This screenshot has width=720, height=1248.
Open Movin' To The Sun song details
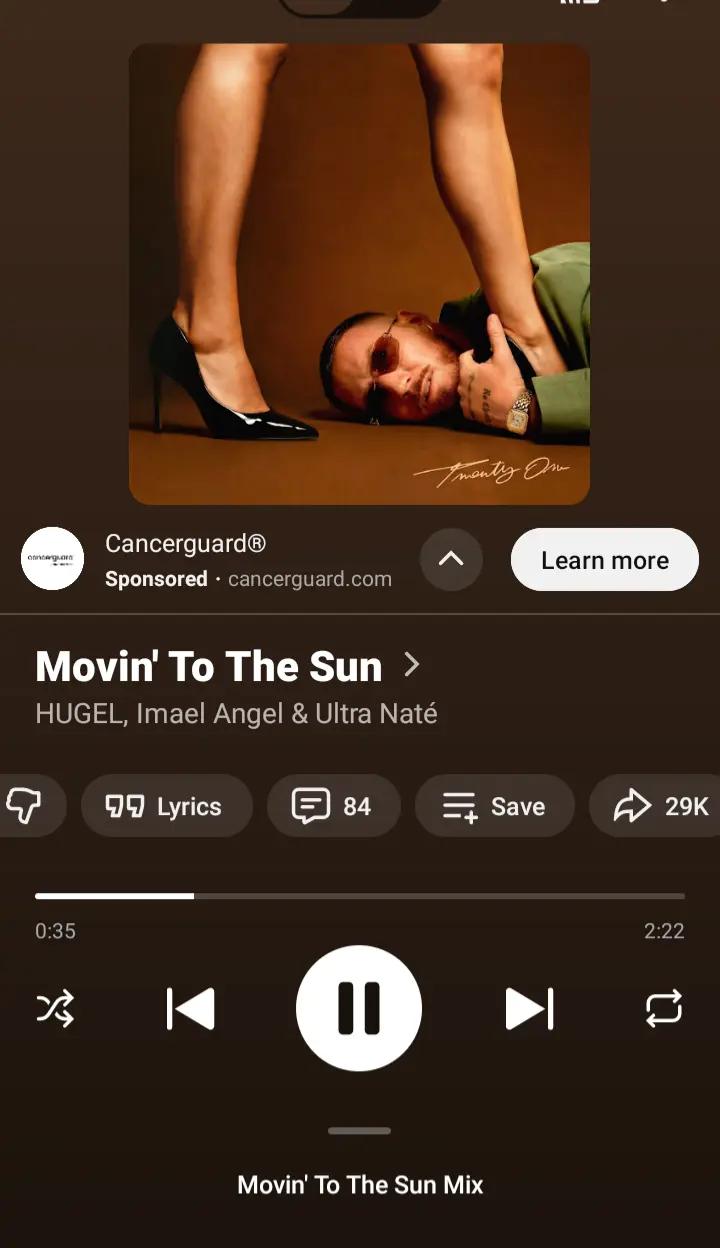tap(228, 666)
